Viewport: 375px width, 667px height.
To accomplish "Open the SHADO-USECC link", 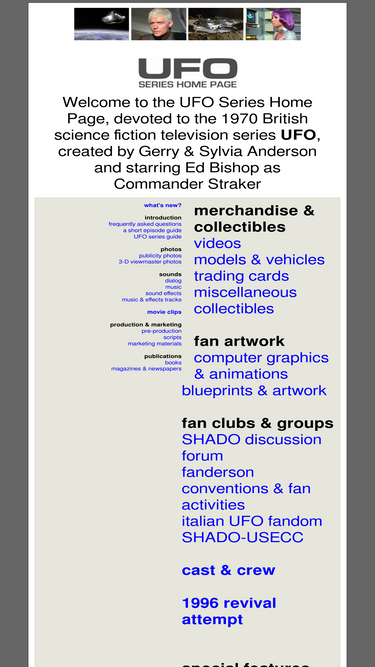I will tap(242, 537).
